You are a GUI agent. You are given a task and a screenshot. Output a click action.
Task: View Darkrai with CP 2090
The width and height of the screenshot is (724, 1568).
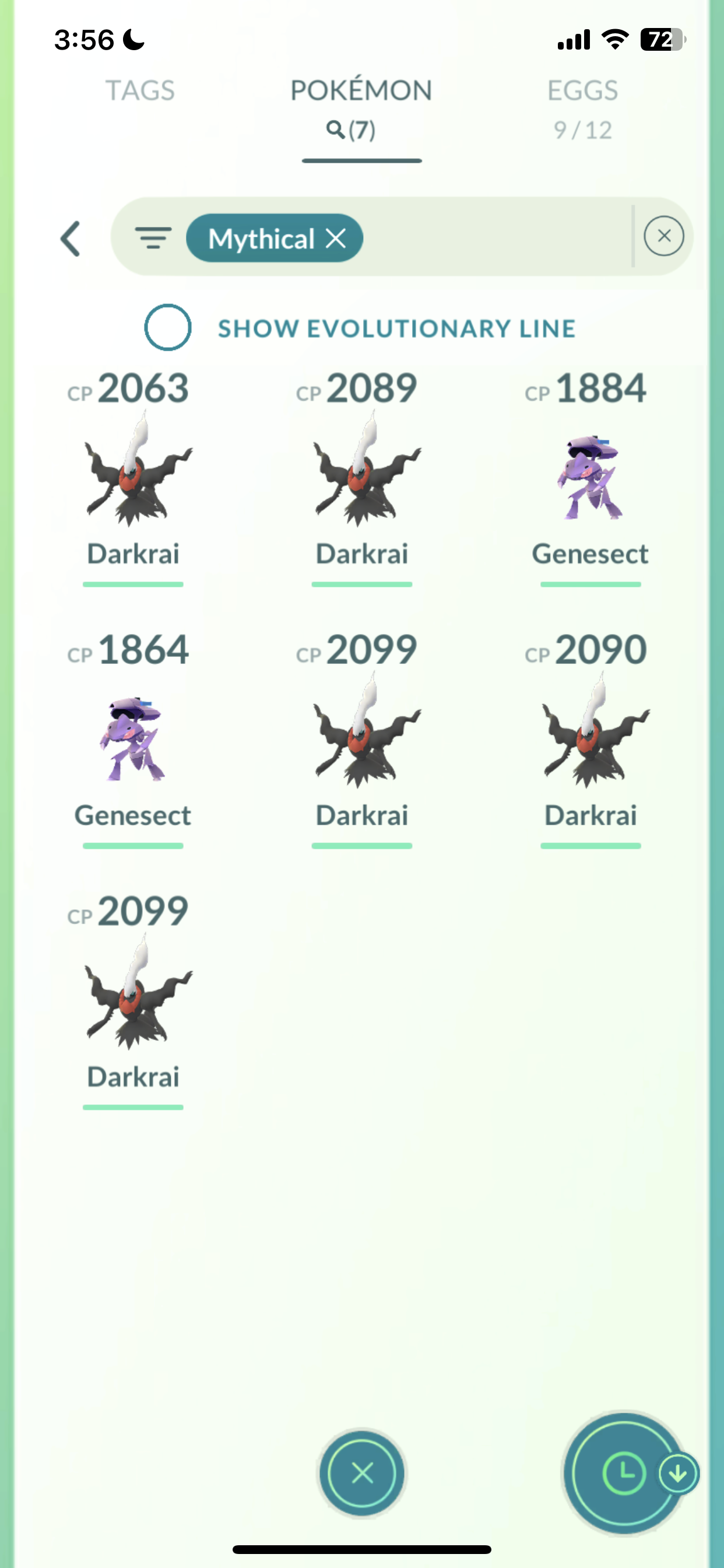click(590, 730)
